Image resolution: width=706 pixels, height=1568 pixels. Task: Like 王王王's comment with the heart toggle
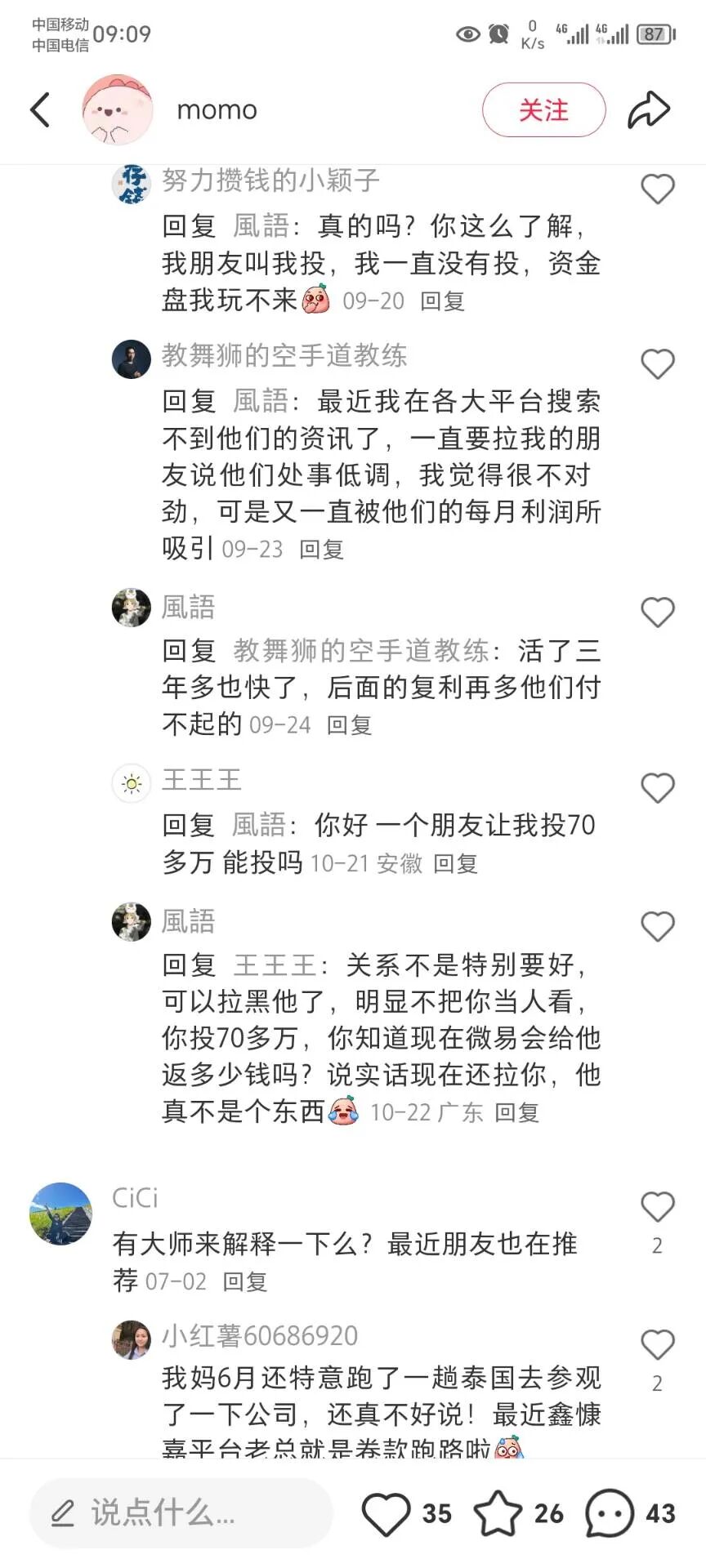659,788
